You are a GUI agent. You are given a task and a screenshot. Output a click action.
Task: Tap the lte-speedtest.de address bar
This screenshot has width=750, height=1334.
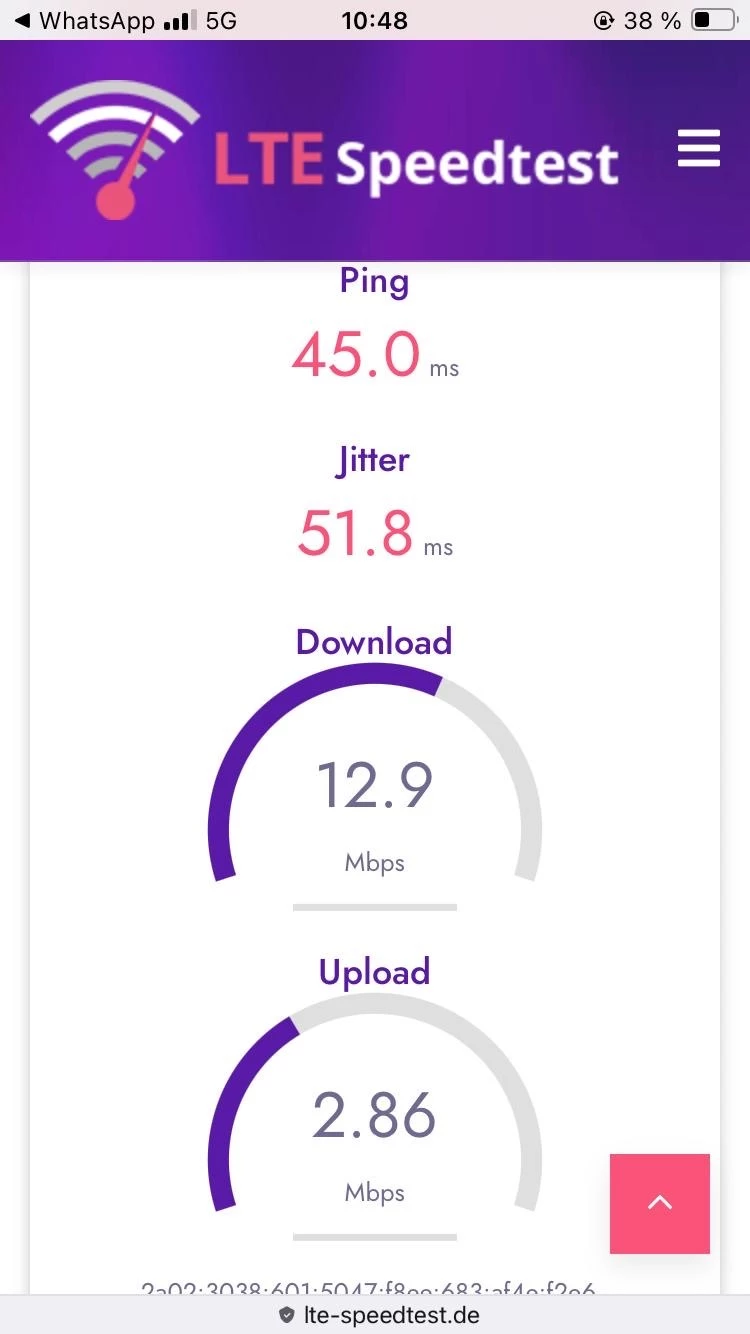coord(378,1315)
